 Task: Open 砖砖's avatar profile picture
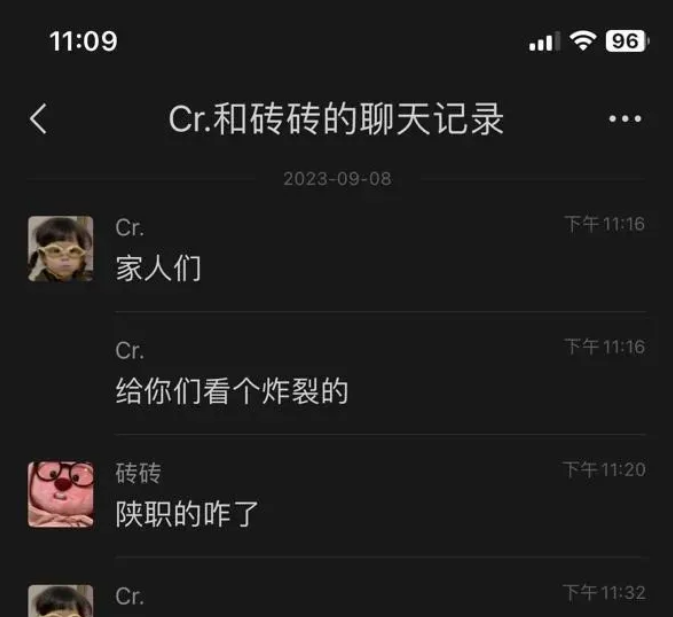coord(60,494)
